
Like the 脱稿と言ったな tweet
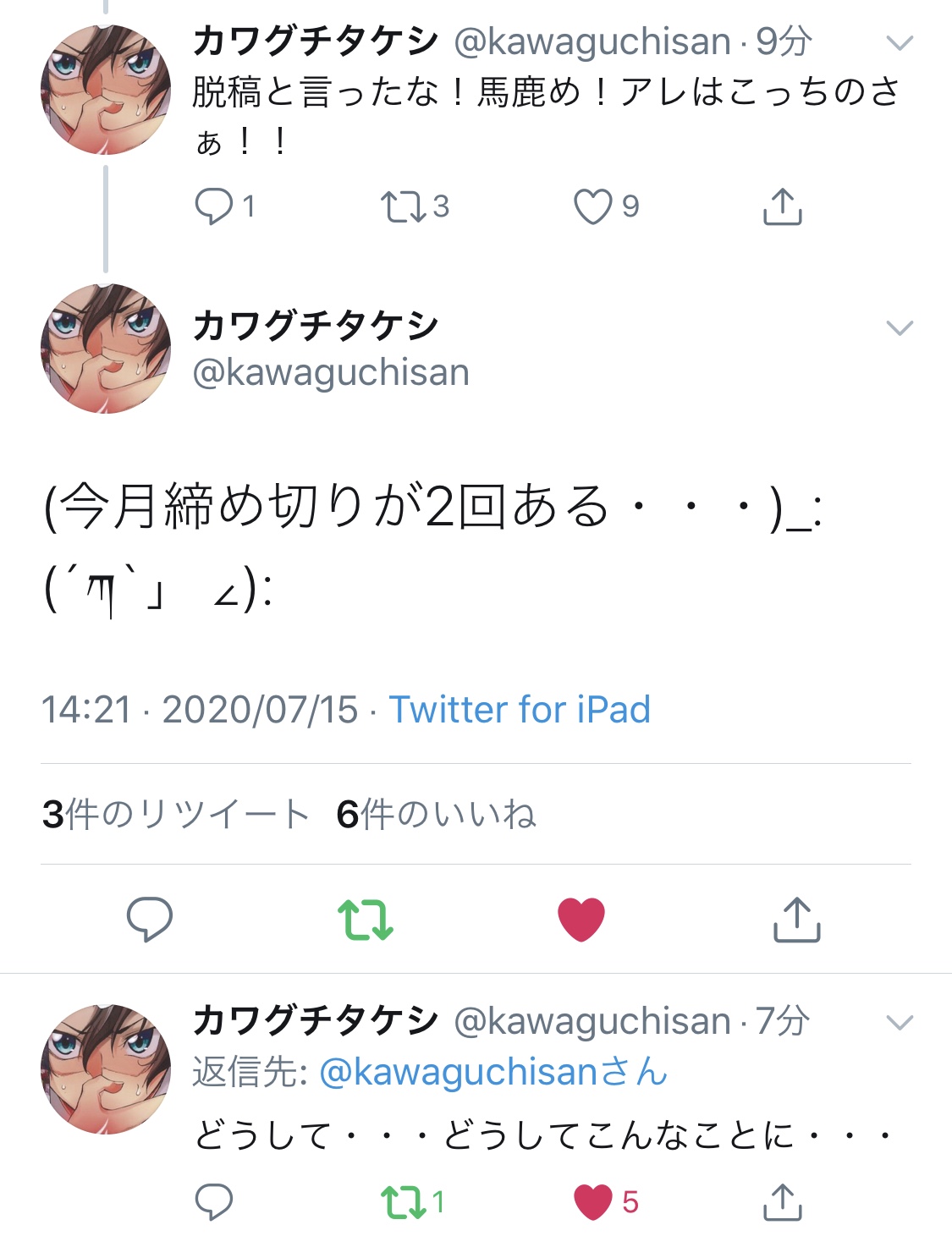click(x=593, y=206)
